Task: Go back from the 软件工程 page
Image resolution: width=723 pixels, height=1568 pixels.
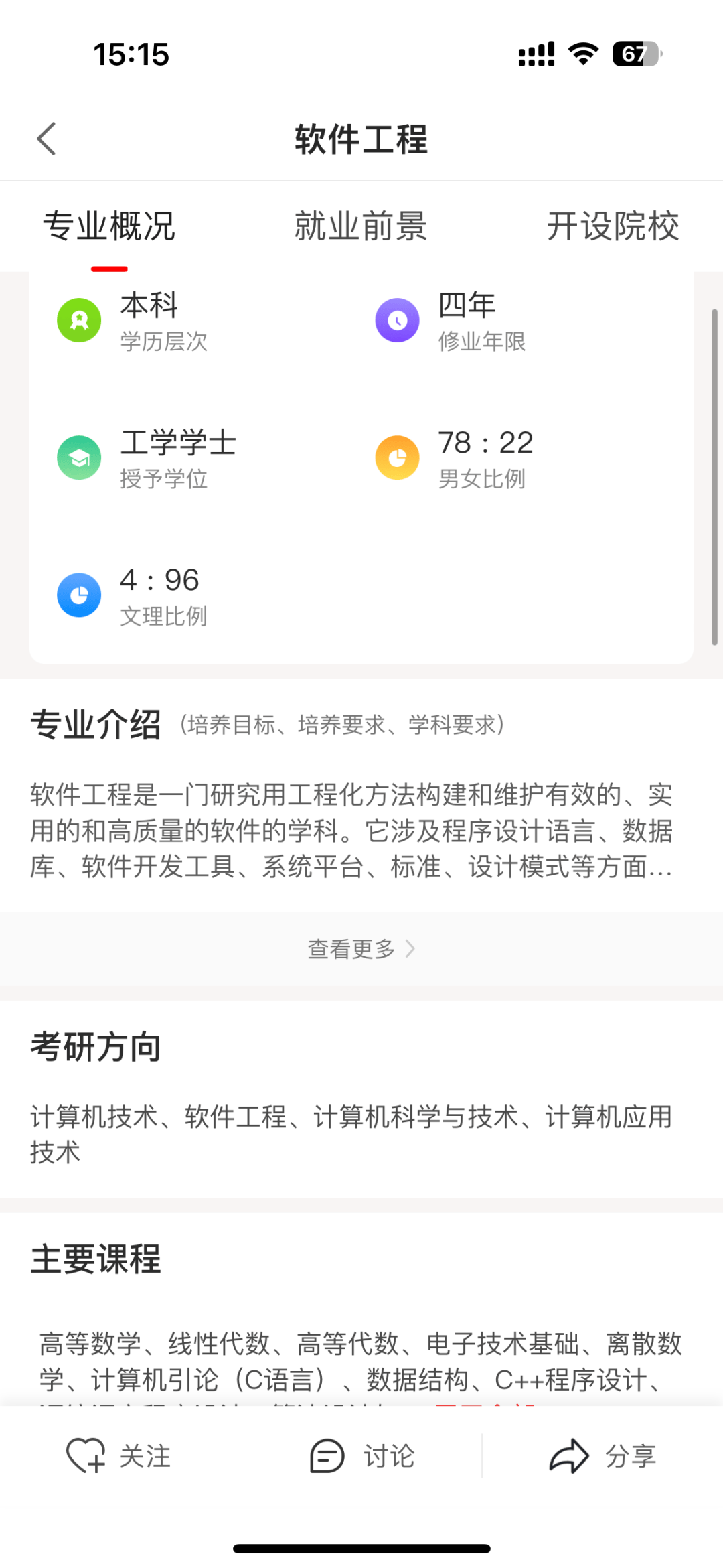Action: click(x=46, y=139)
